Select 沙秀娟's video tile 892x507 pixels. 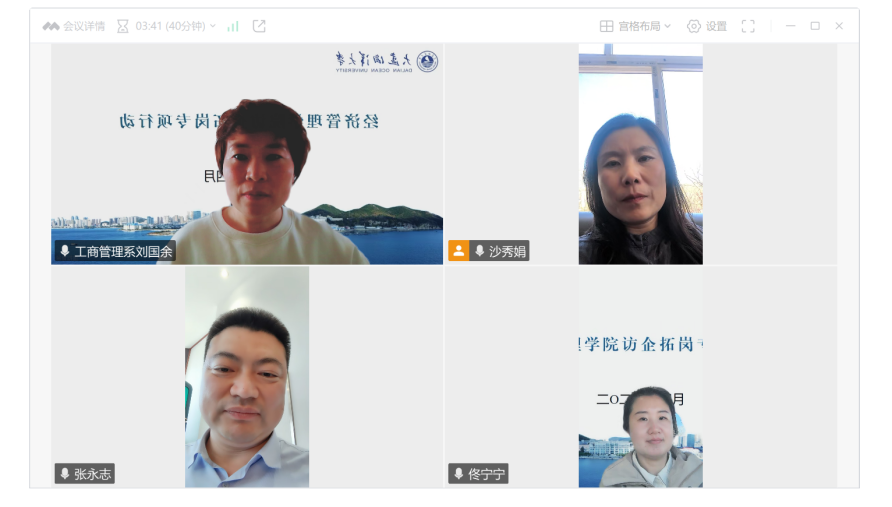coord(640,154)
